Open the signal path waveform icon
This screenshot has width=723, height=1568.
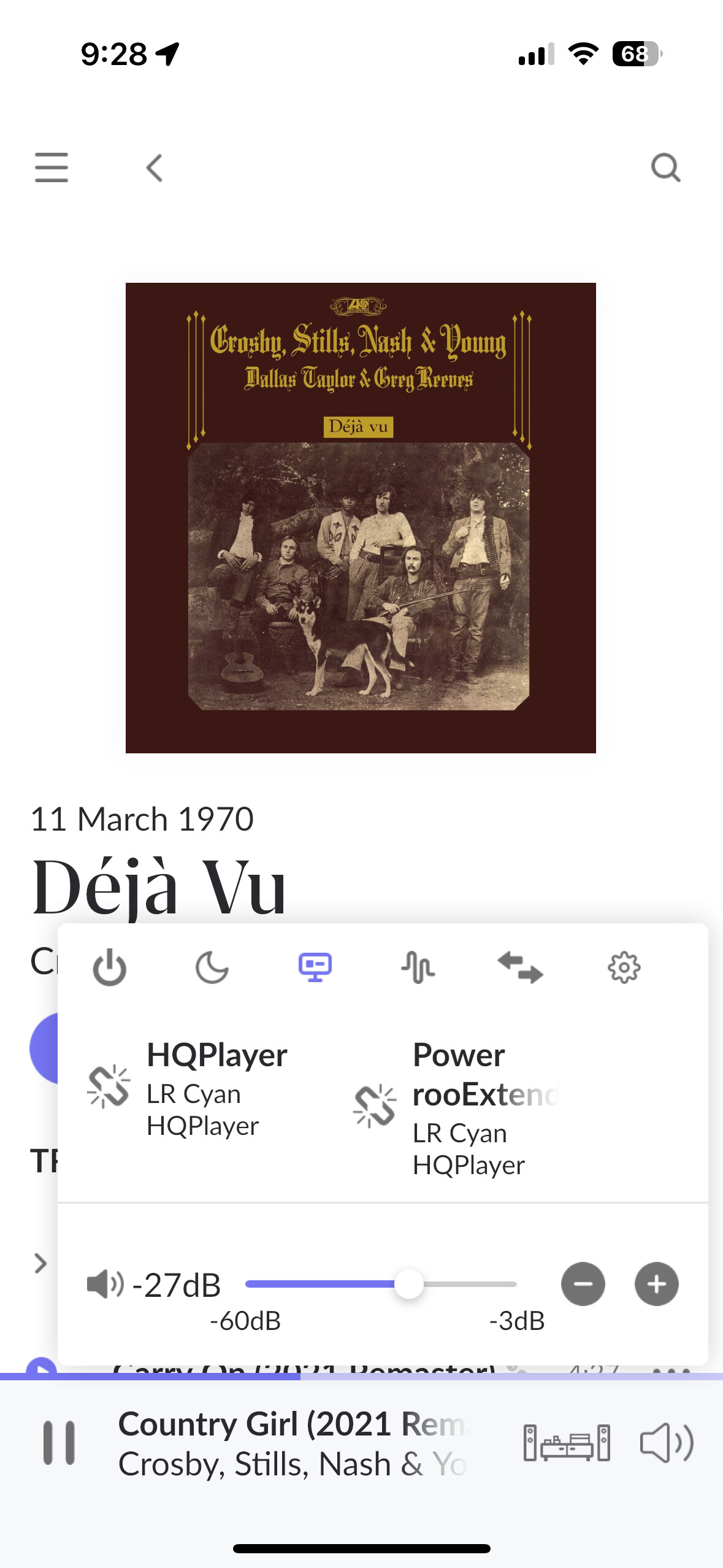tap(418, 967)
